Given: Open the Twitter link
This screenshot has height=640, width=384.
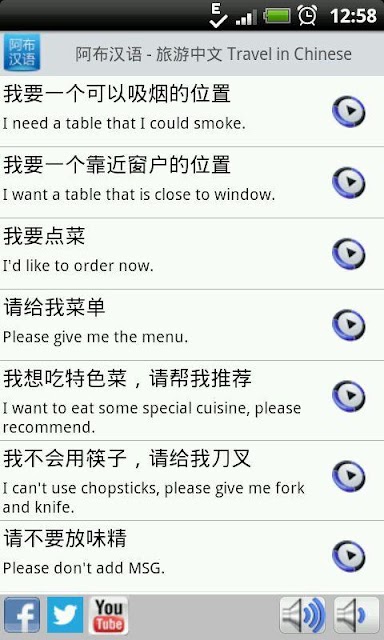Looking at the screenshot, I should (x=65, y=615).
